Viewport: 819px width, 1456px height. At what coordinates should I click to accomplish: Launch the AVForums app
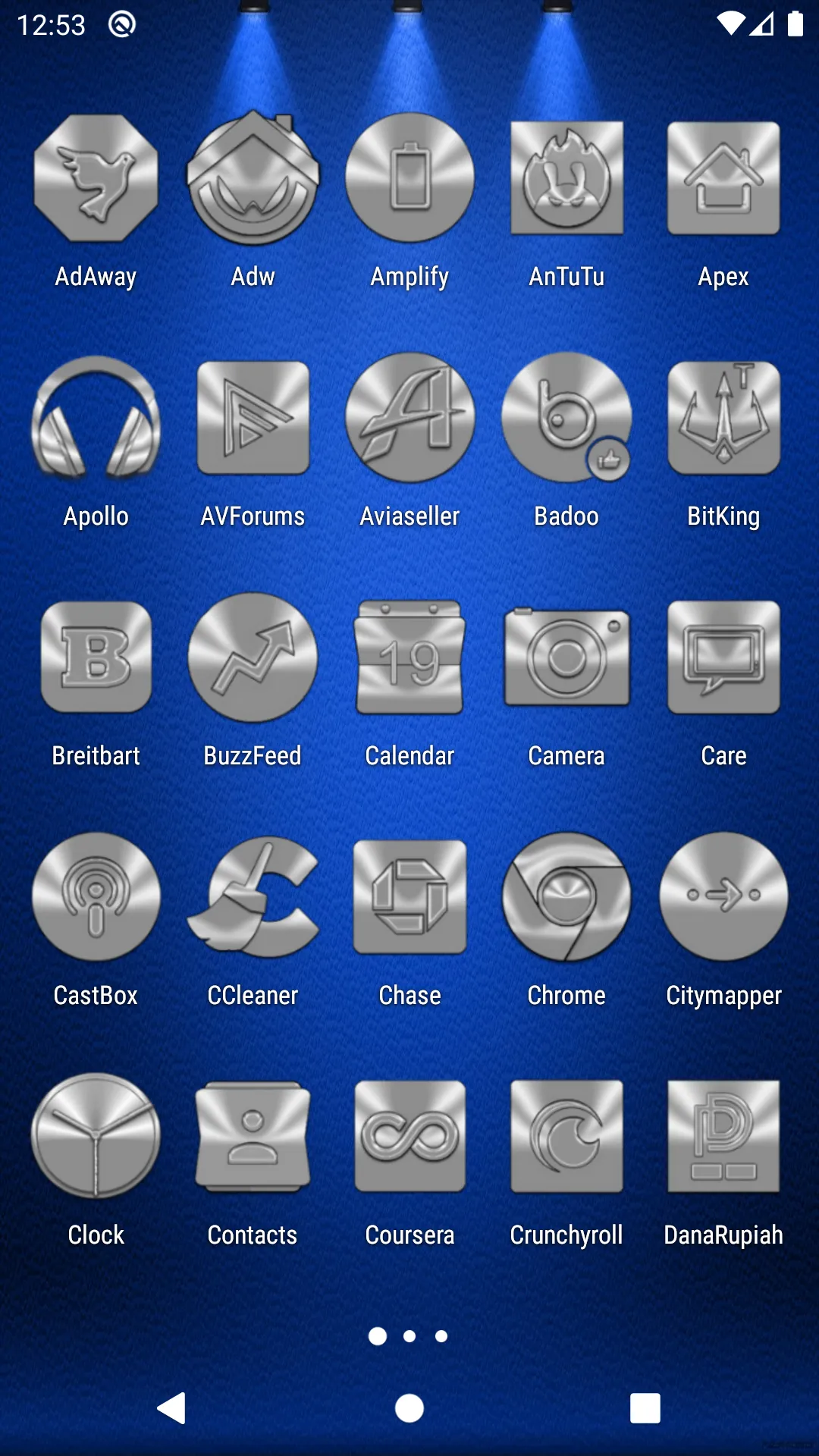coord(253,419)
